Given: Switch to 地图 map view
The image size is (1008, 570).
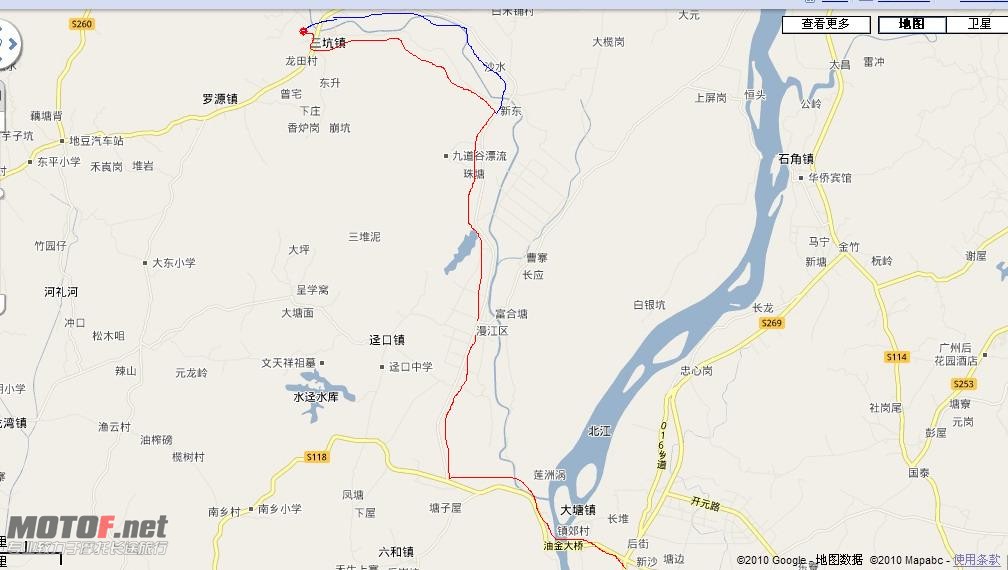Looking at the screenshot, I should [x=911, y=24].
